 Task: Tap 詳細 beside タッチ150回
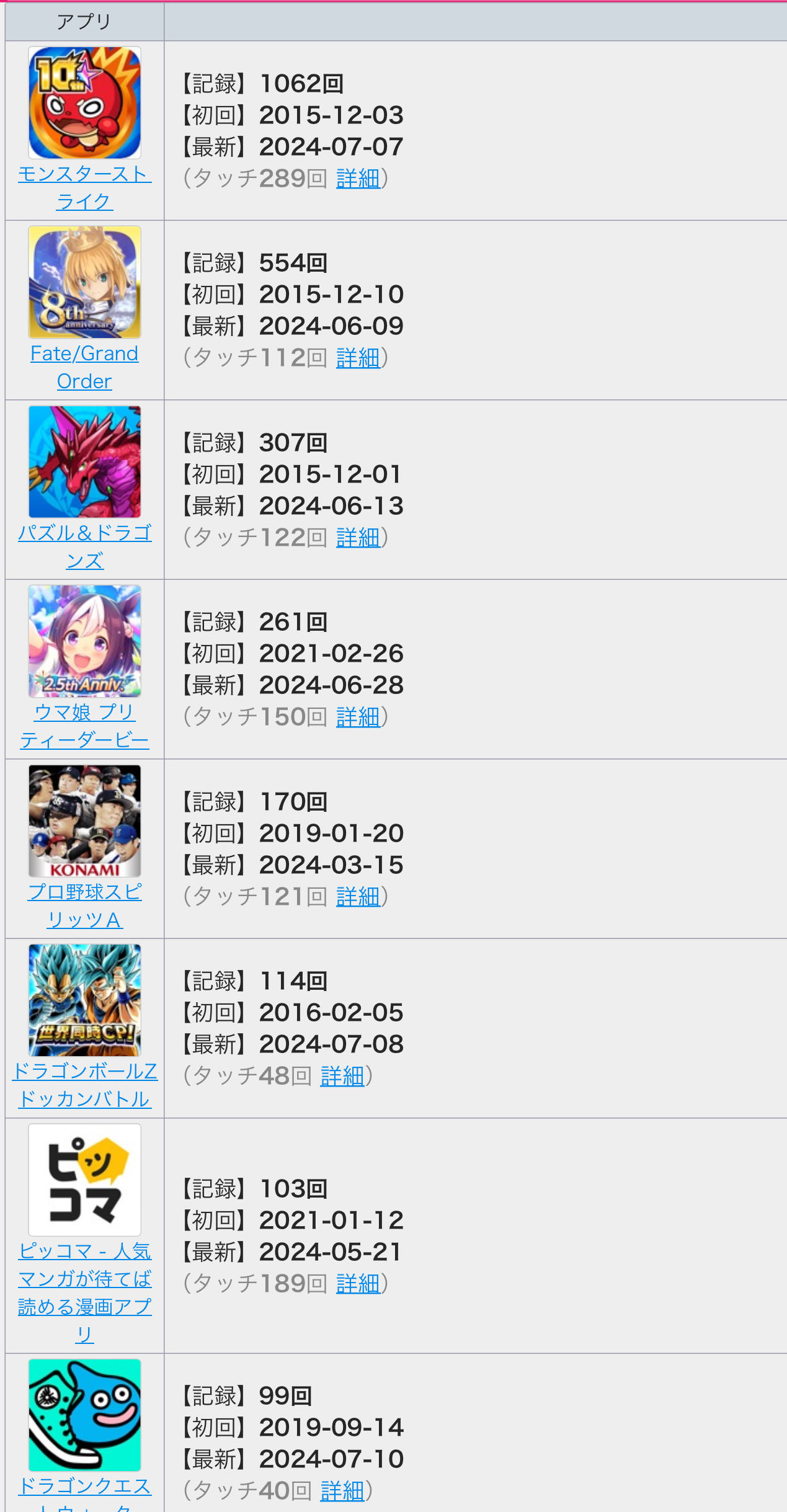358,717
